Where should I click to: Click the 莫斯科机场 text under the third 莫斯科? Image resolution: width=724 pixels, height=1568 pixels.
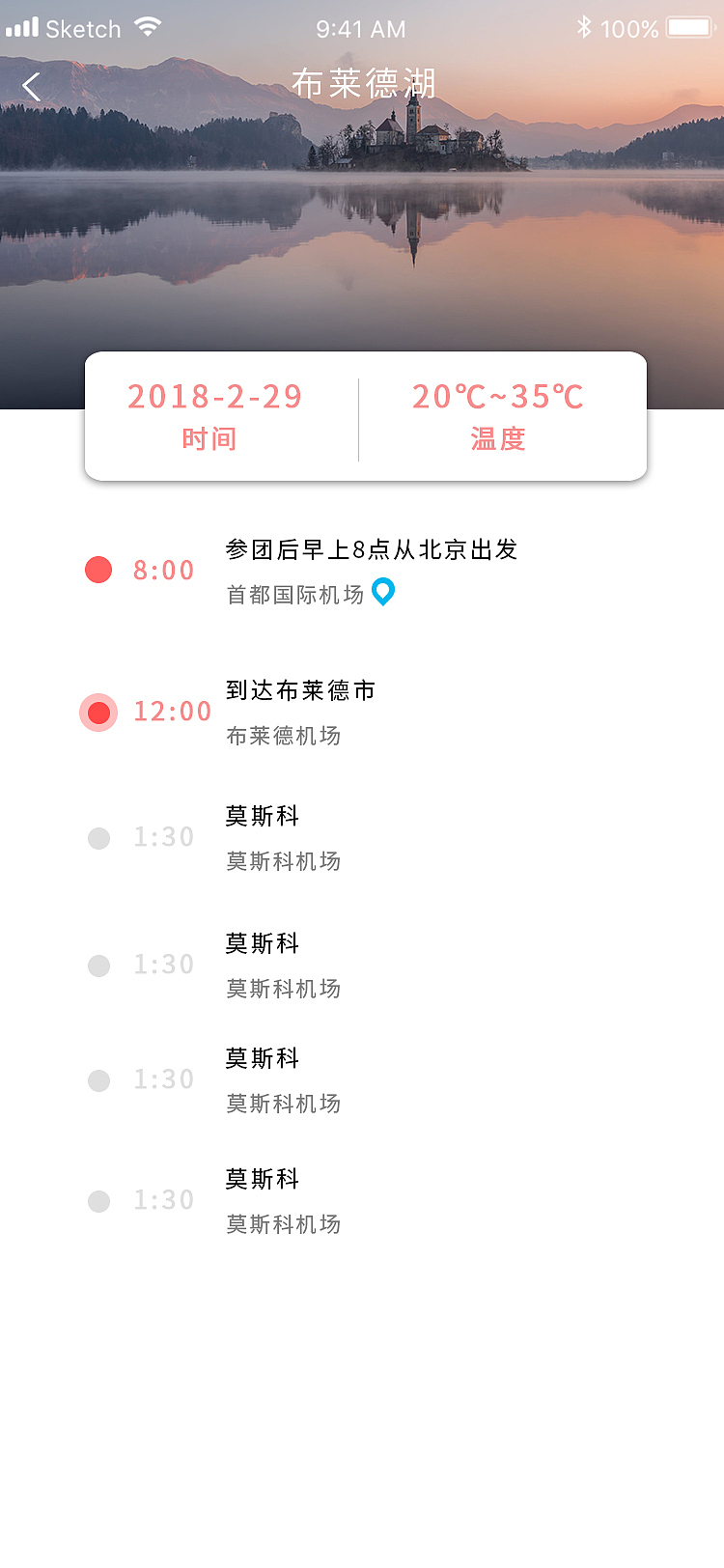[283, 1103]
